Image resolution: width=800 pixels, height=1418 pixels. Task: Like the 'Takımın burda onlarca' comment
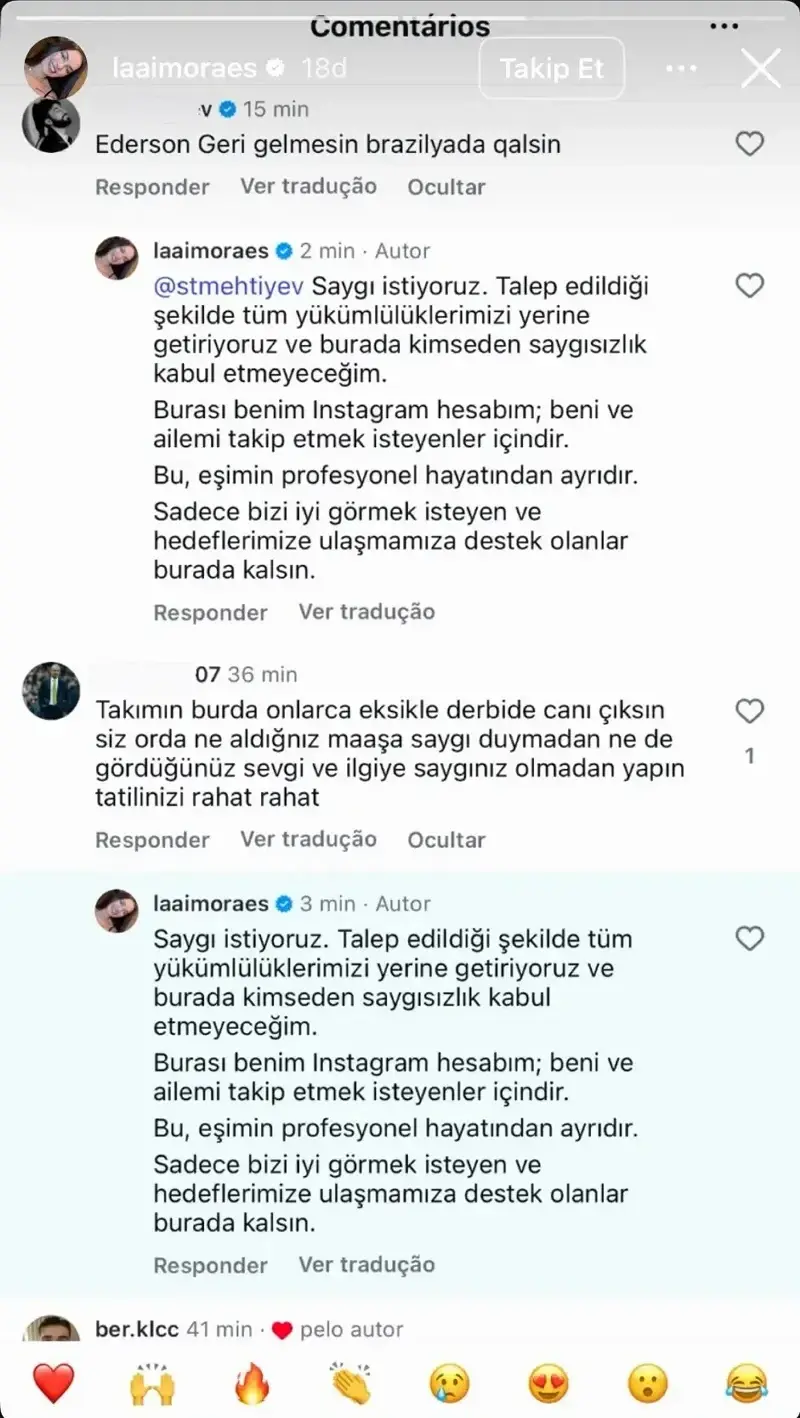pos(750,712)
